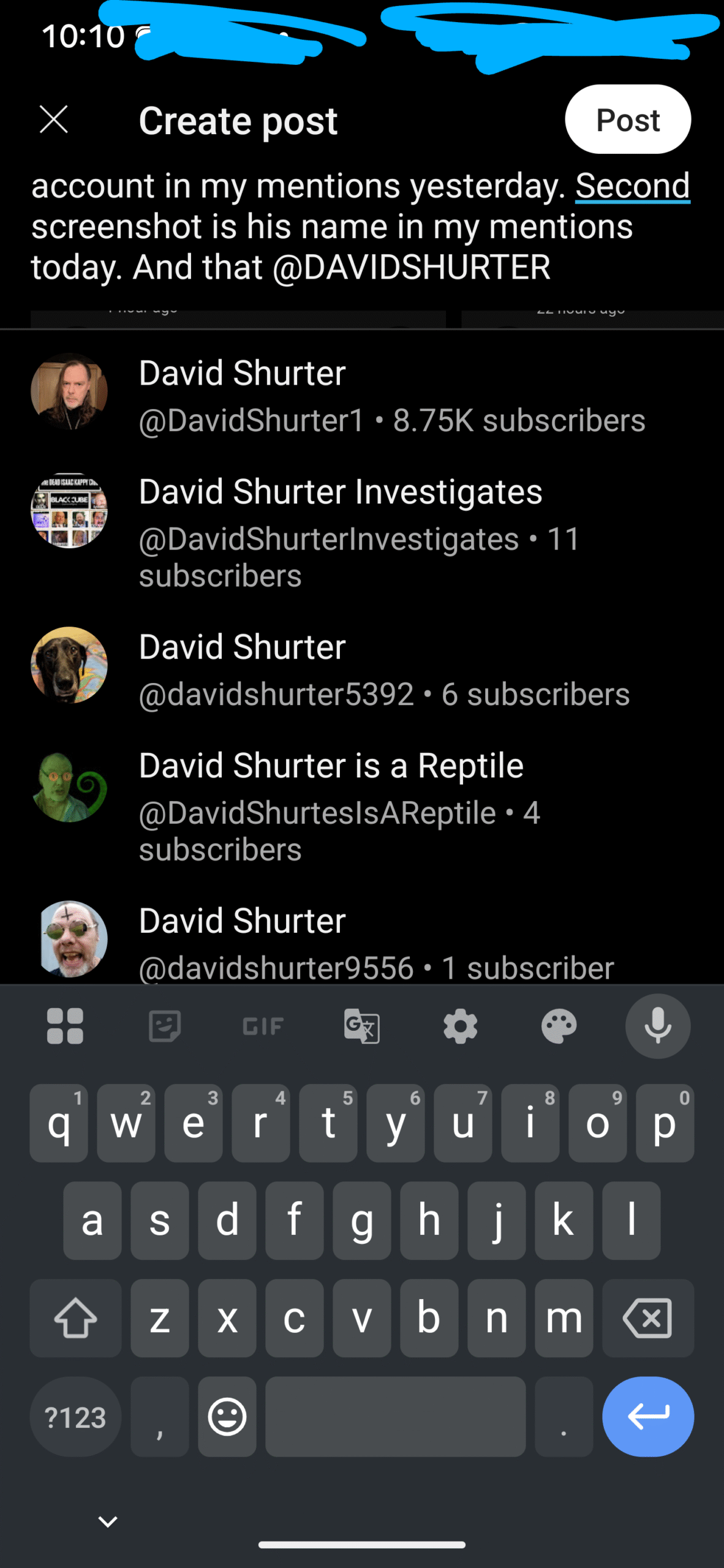Image resolution: width=724 pixels, height=1568 pixels.
Task: Switch keyboard to ?123 symbols
Action: [75, 1416]
